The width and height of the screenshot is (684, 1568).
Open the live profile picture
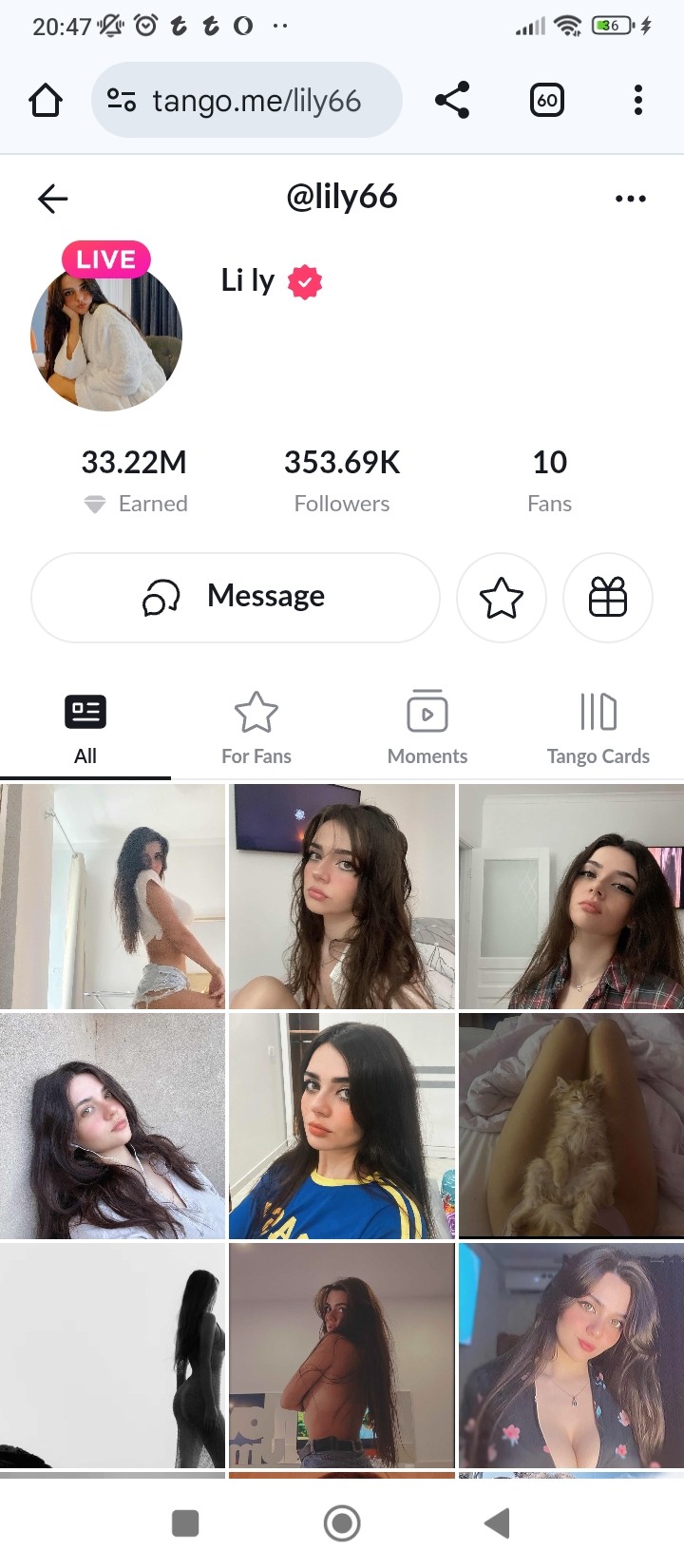click(106, 335)
